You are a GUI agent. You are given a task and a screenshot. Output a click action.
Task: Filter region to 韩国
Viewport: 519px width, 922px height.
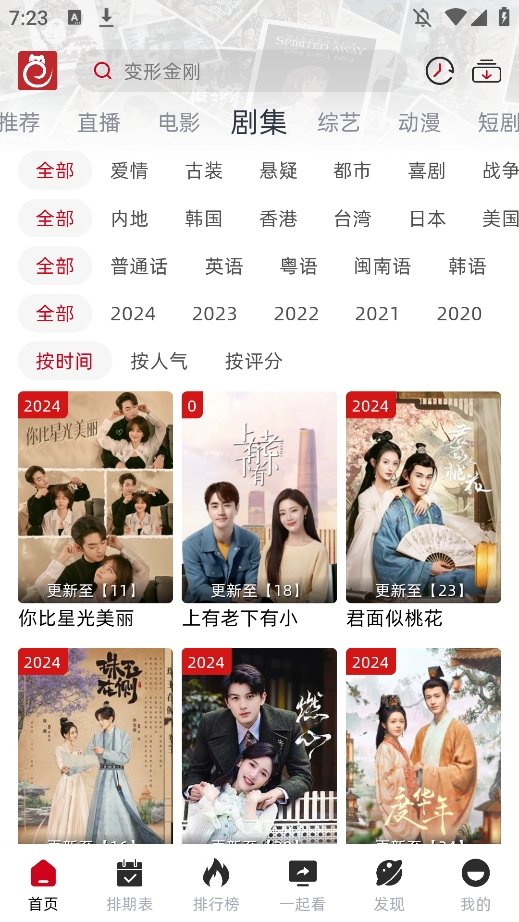[204, 219]
